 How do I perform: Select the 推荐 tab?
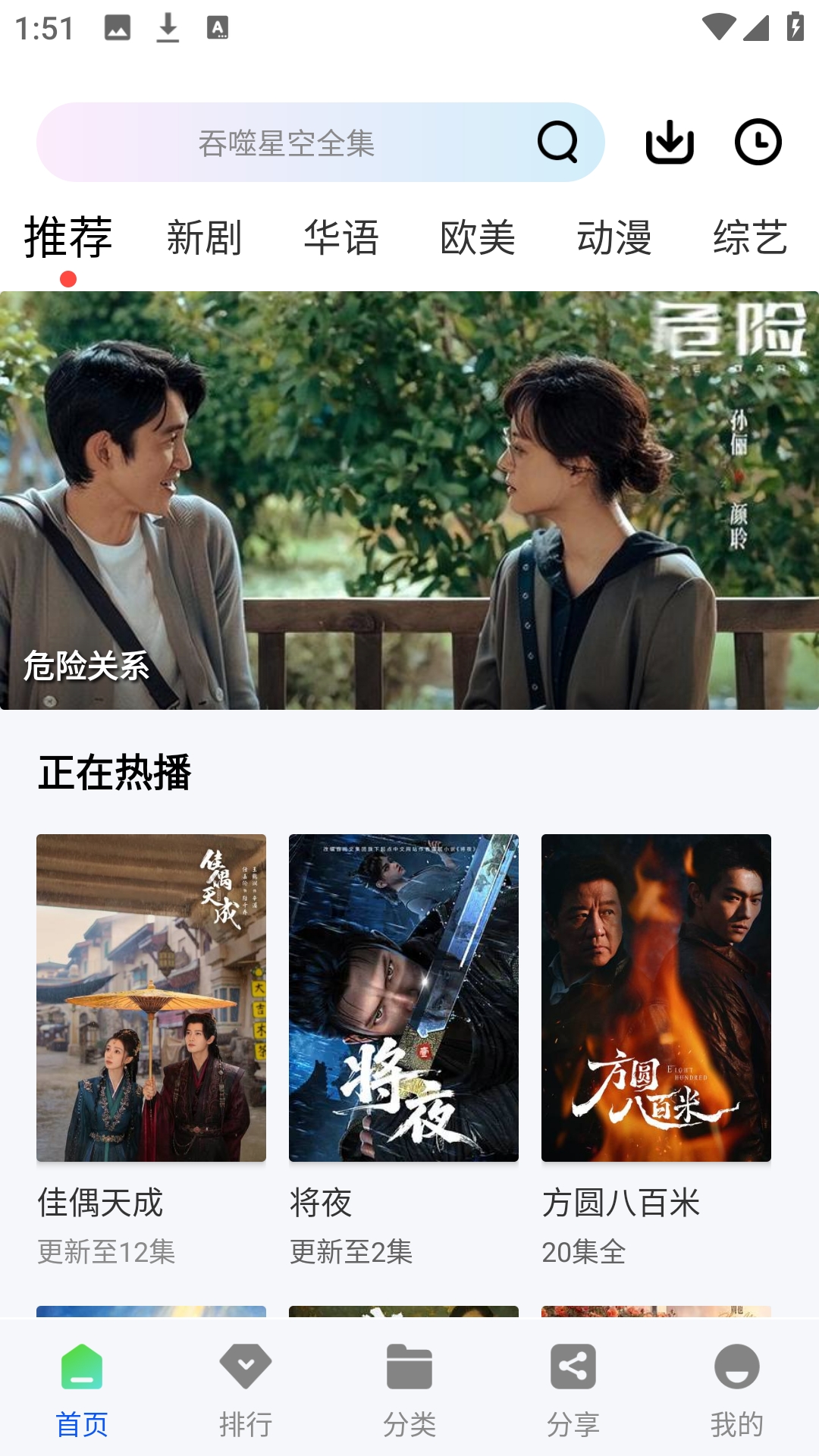pos(68,238)
